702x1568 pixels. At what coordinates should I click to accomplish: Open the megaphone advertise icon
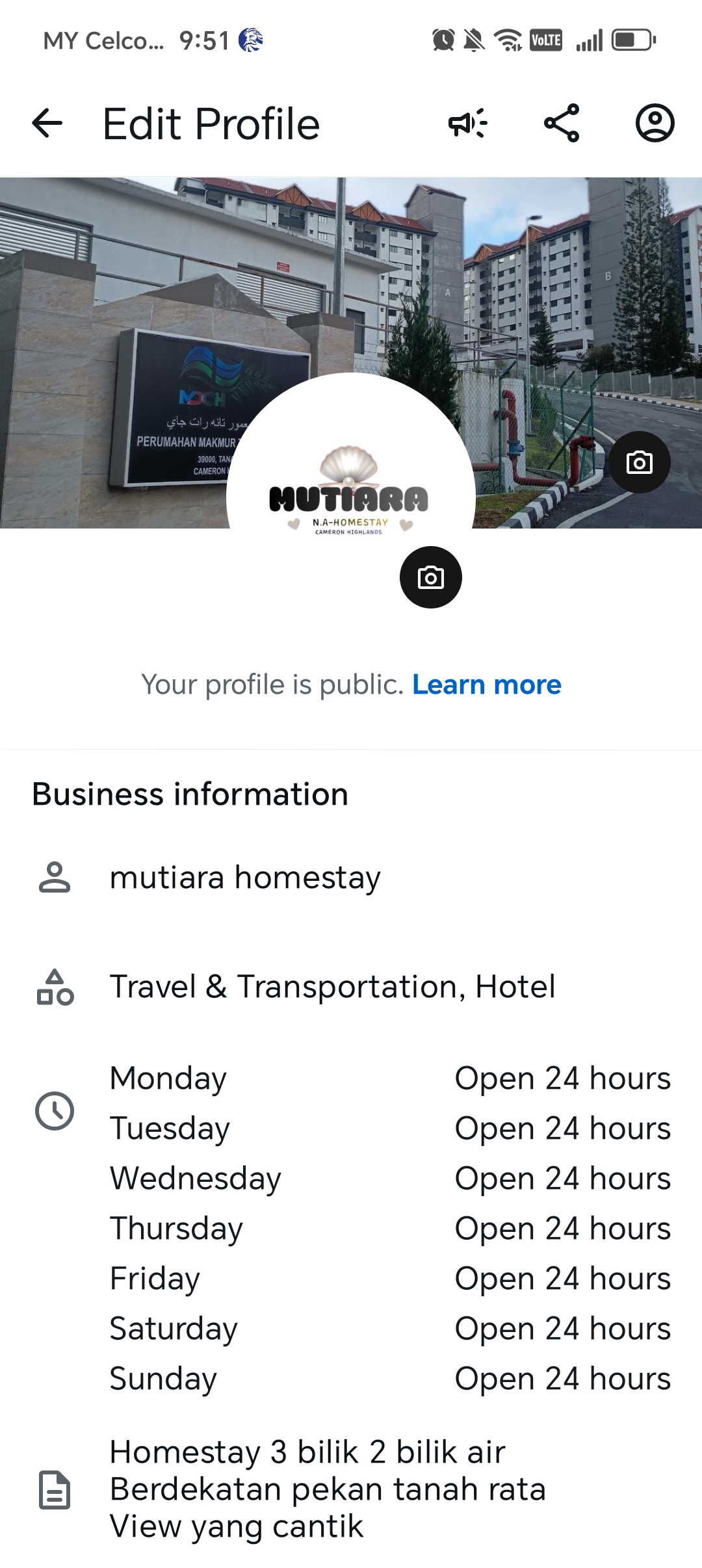tap(467, 124)
